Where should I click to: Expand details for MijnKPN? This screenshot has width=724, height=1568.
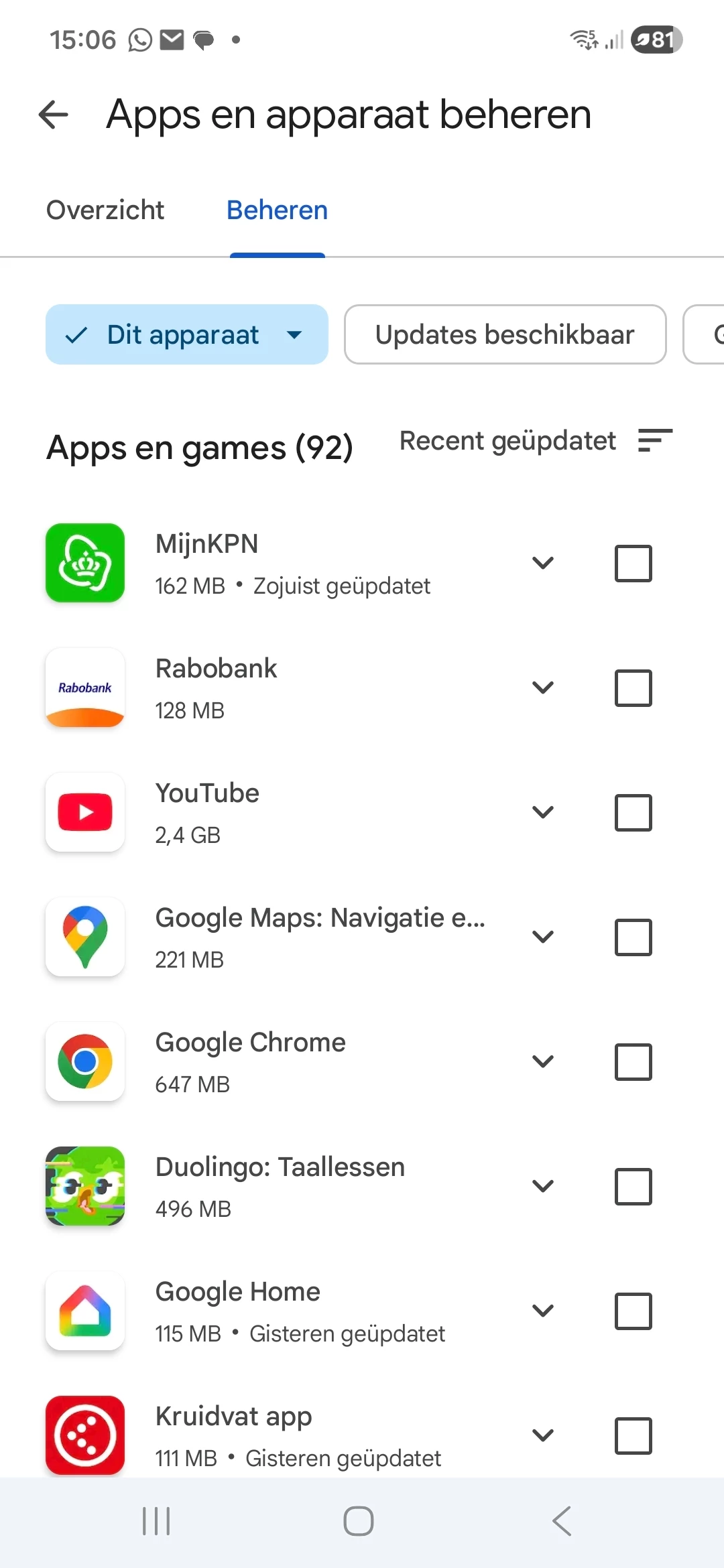pyautogui.click(x=543, y=563)
